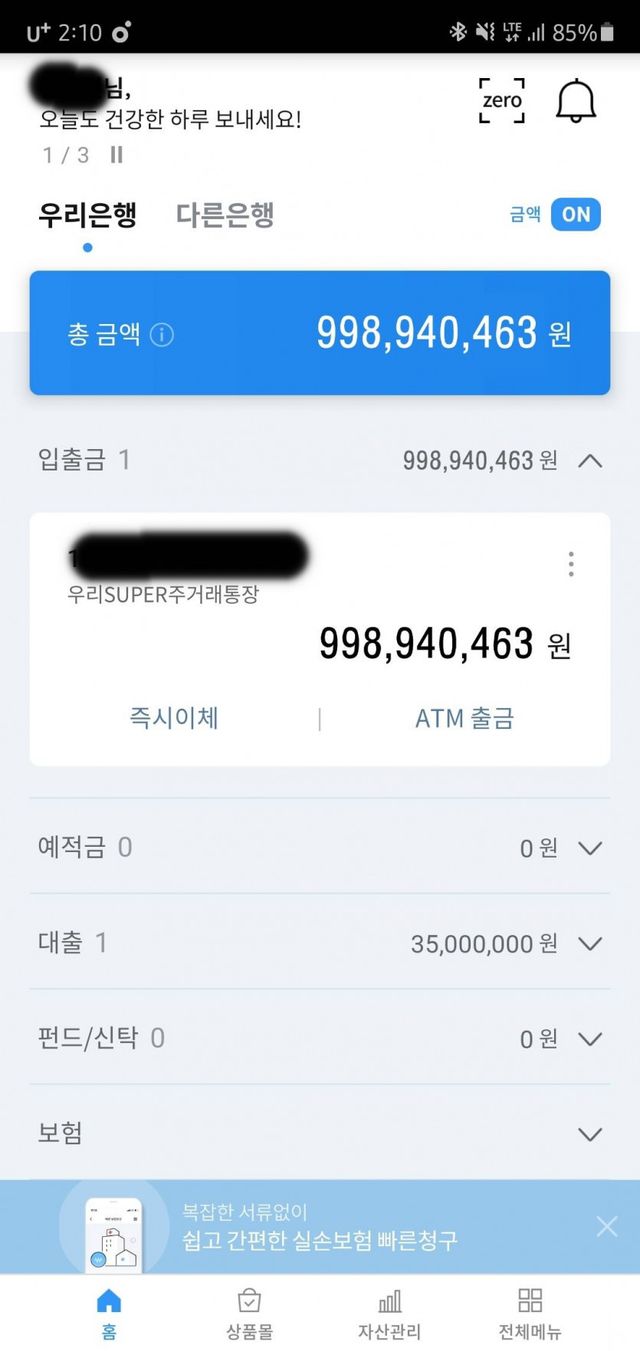Select the 우리은행 tab
The image size is (640, 1351).
pyautogui.click(x=87, y=215)
